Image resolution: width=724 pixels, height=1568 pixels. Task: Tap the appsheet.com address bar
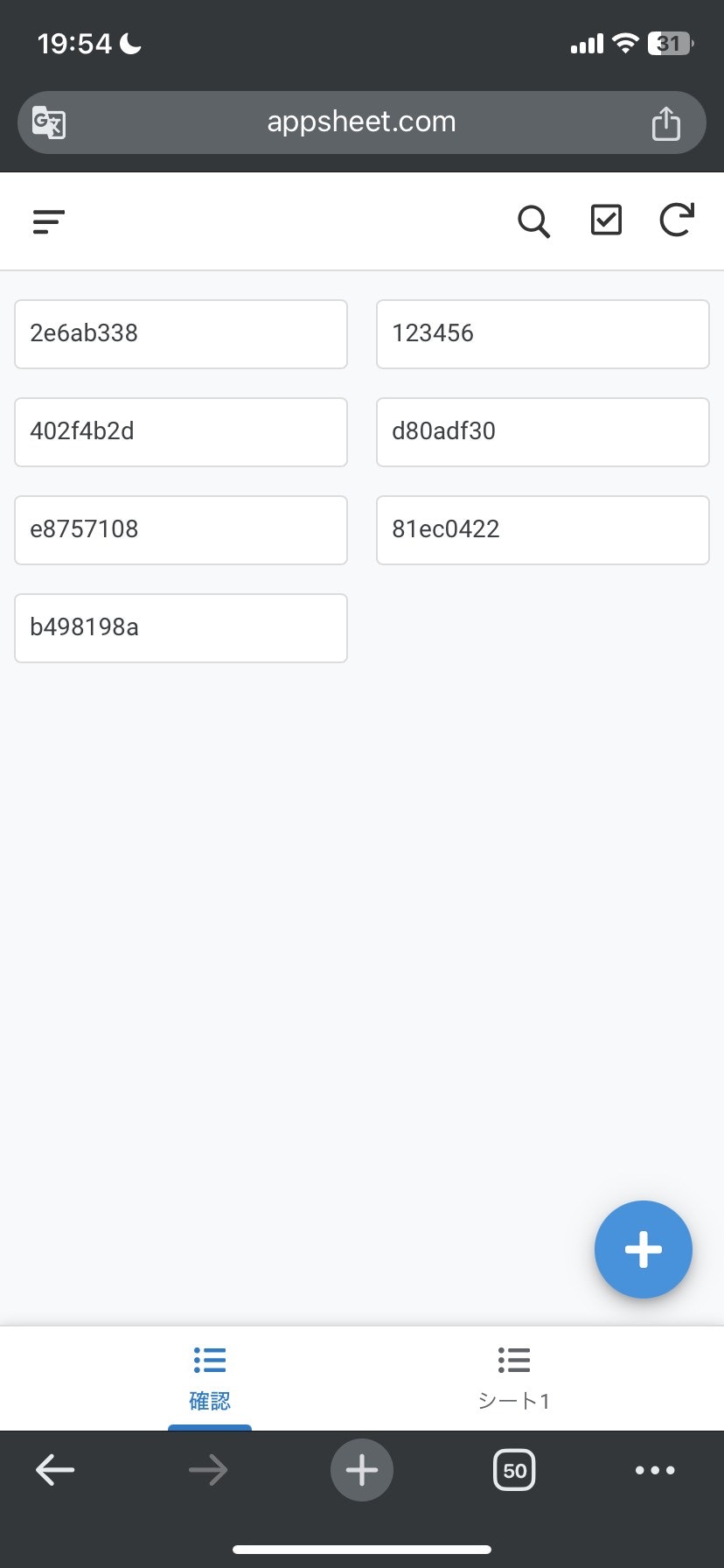tap(361, 122)
